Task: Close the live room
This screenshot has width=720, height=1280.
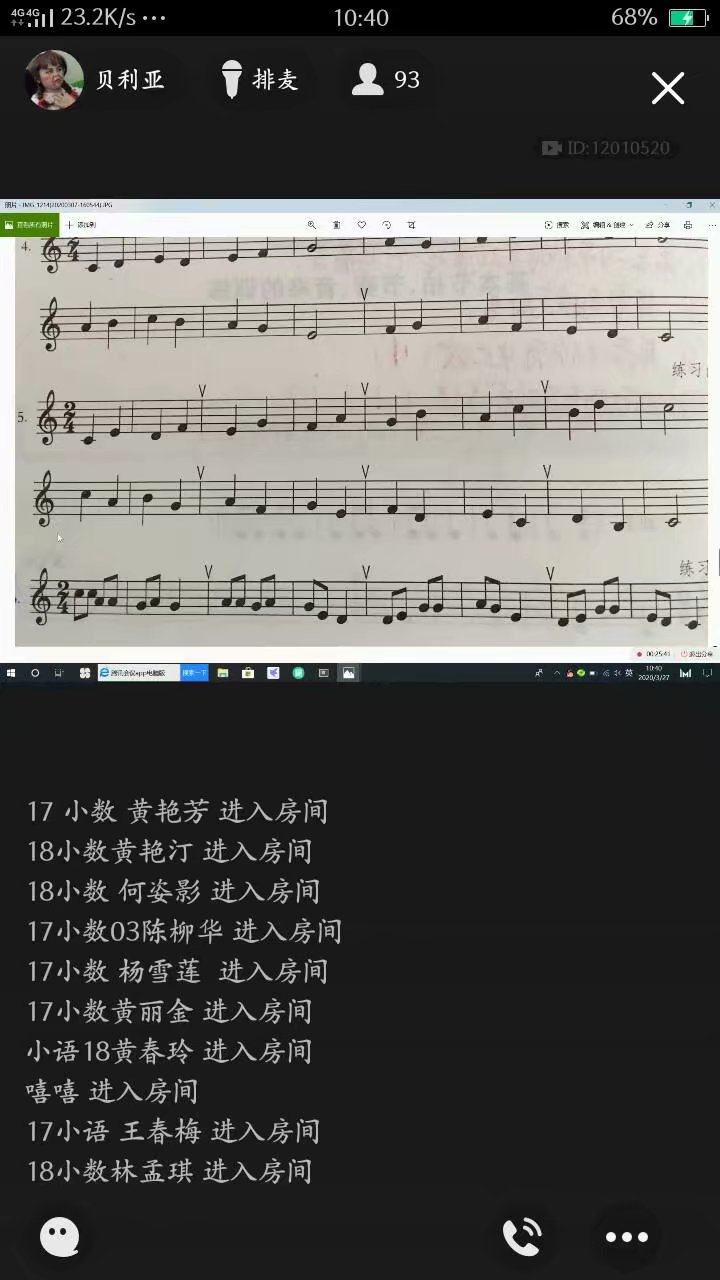Action: (x=667, y=88)
